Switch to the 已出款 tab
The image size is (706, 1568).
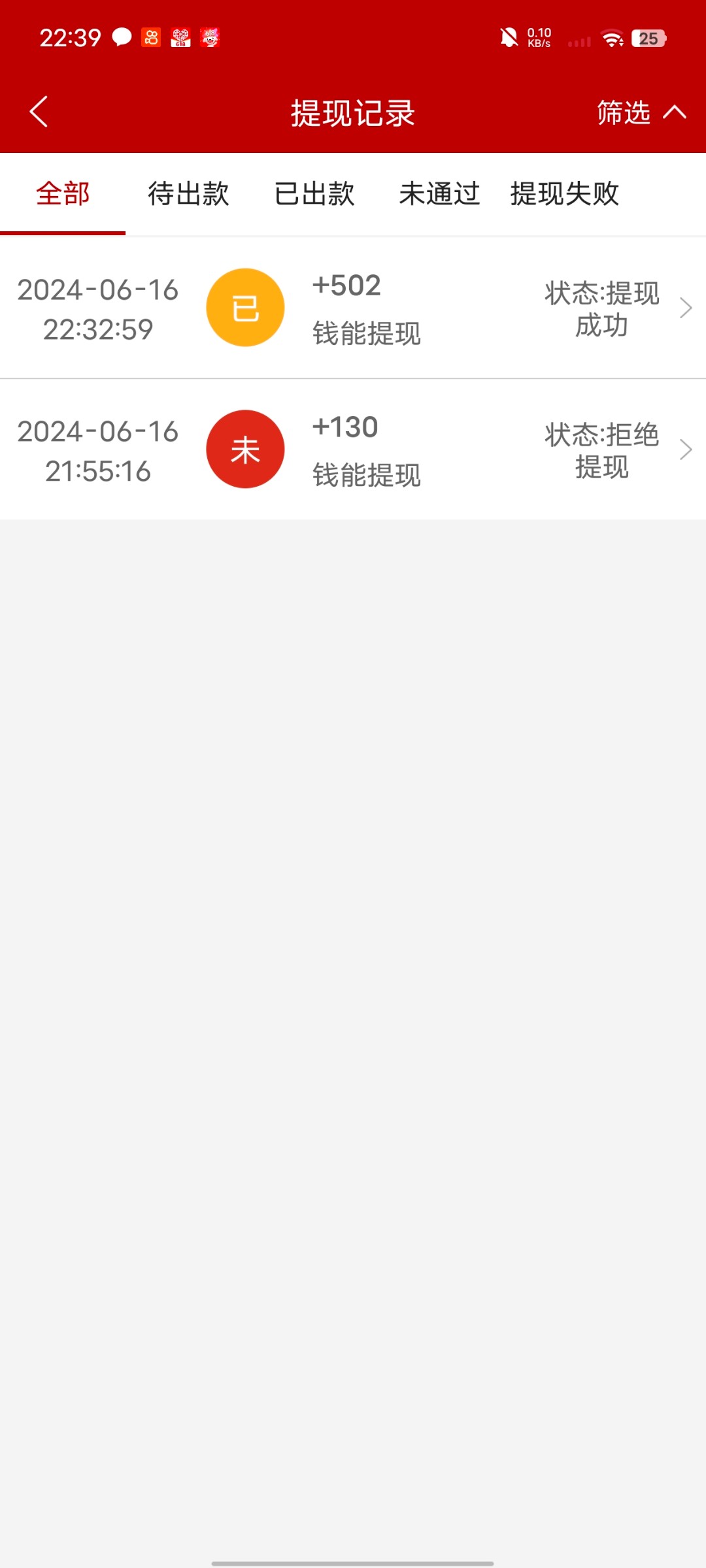(314, 194)
